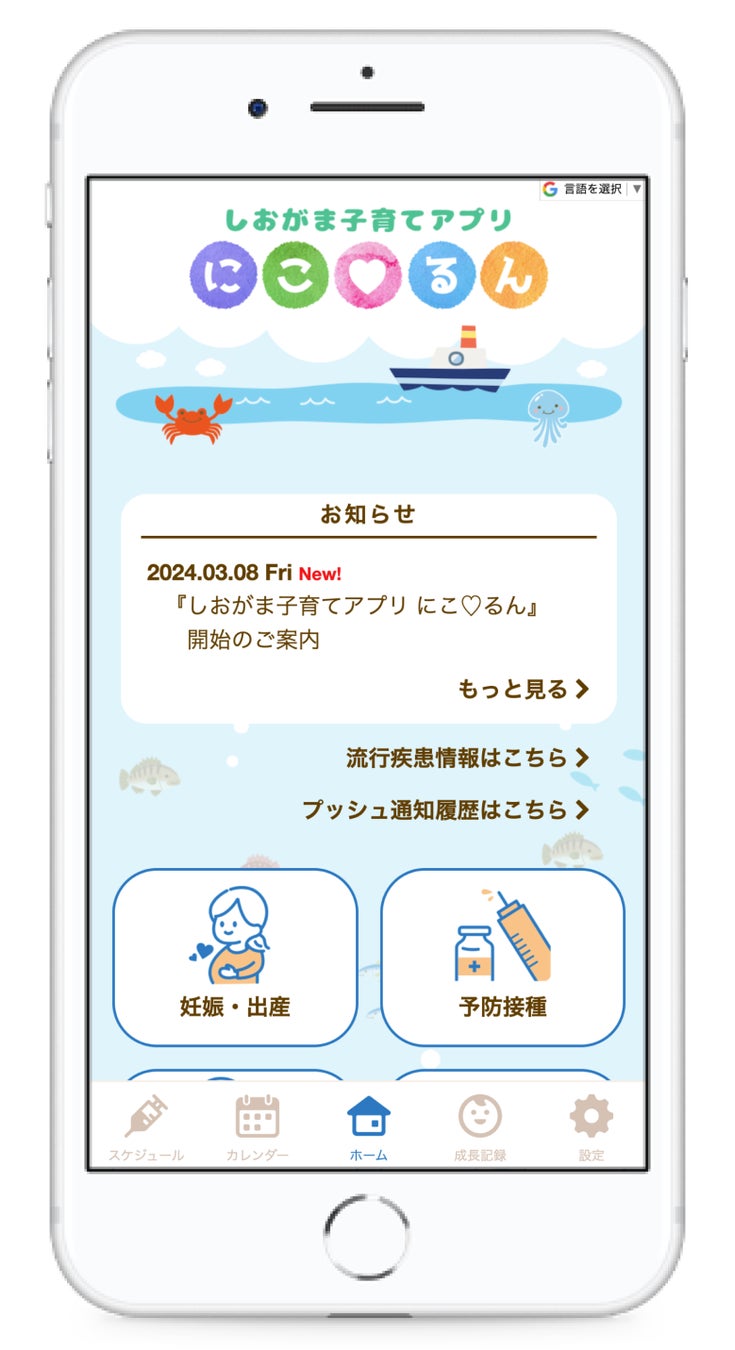Open the 予防接種 card
Screen dimensions: 735x1350
pos(503,957)
